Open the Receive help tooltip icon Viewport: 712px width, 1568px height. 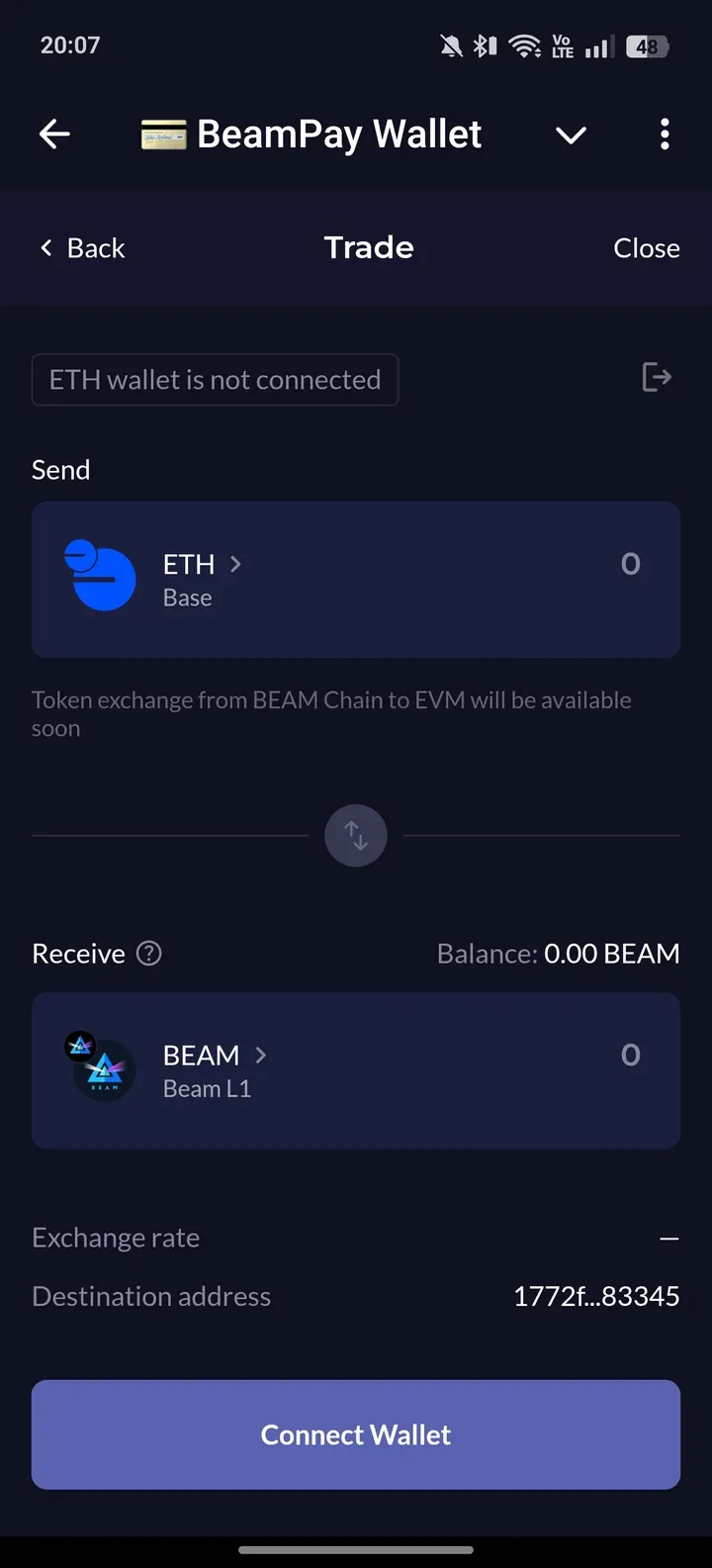(148, 953)
